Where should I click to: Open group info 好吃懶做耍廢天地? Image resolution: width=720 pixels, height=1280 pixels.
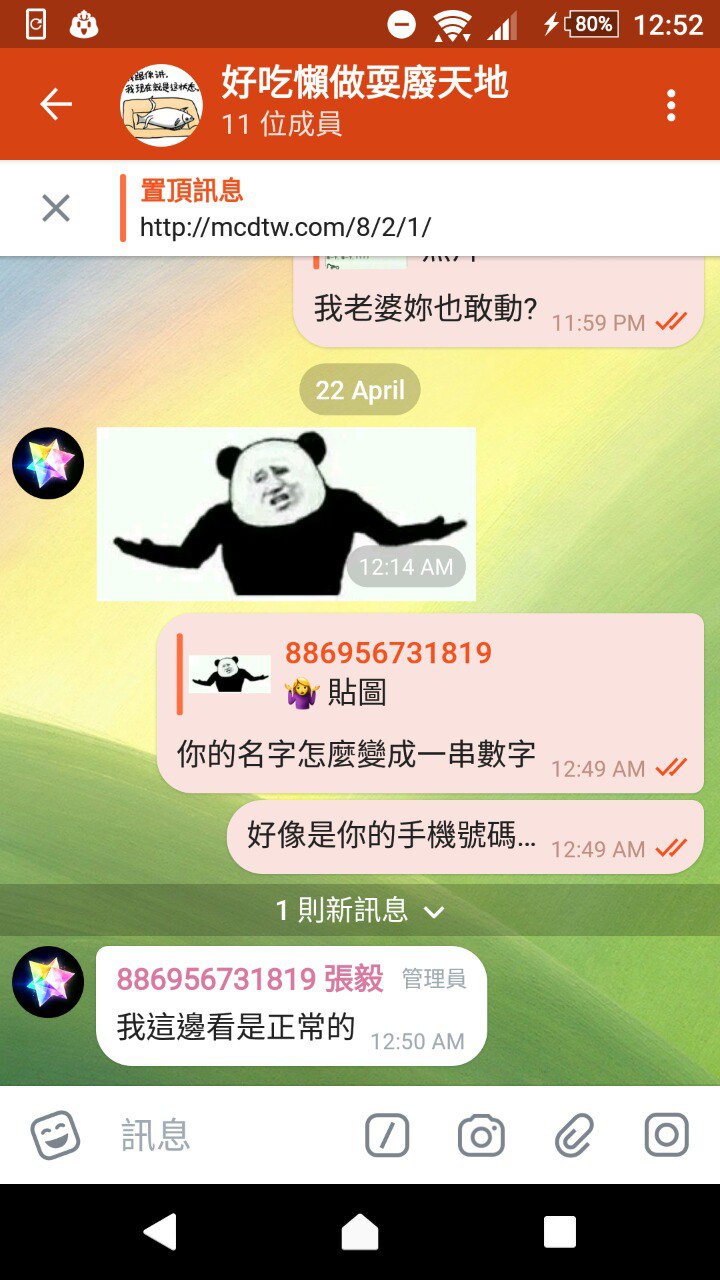point(364,104)
